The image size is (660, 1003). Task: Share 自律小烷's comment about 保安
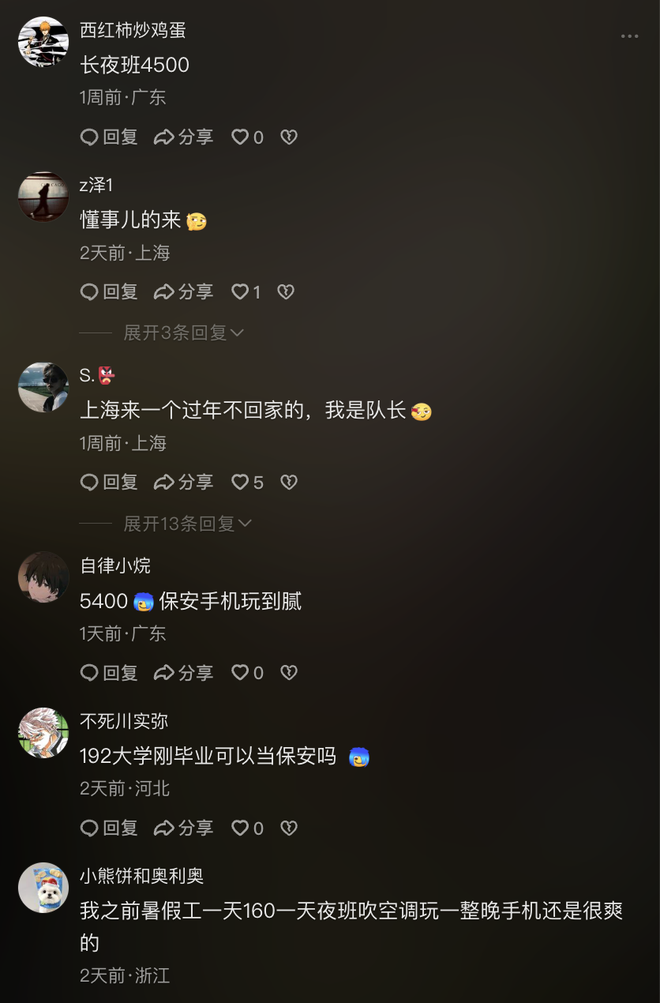coord(184,673)
